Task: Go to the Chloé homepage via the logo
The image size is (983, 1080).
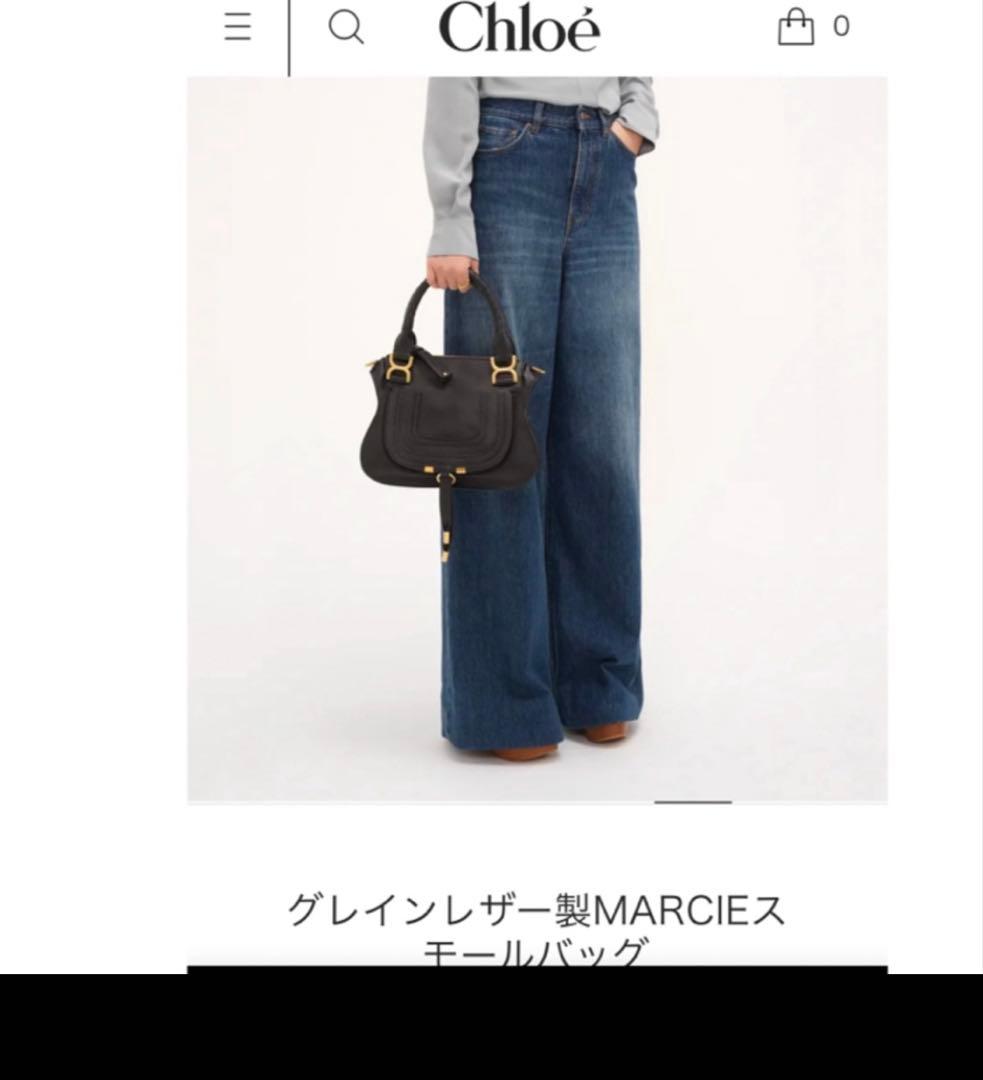Action: (x=519, y=27)
